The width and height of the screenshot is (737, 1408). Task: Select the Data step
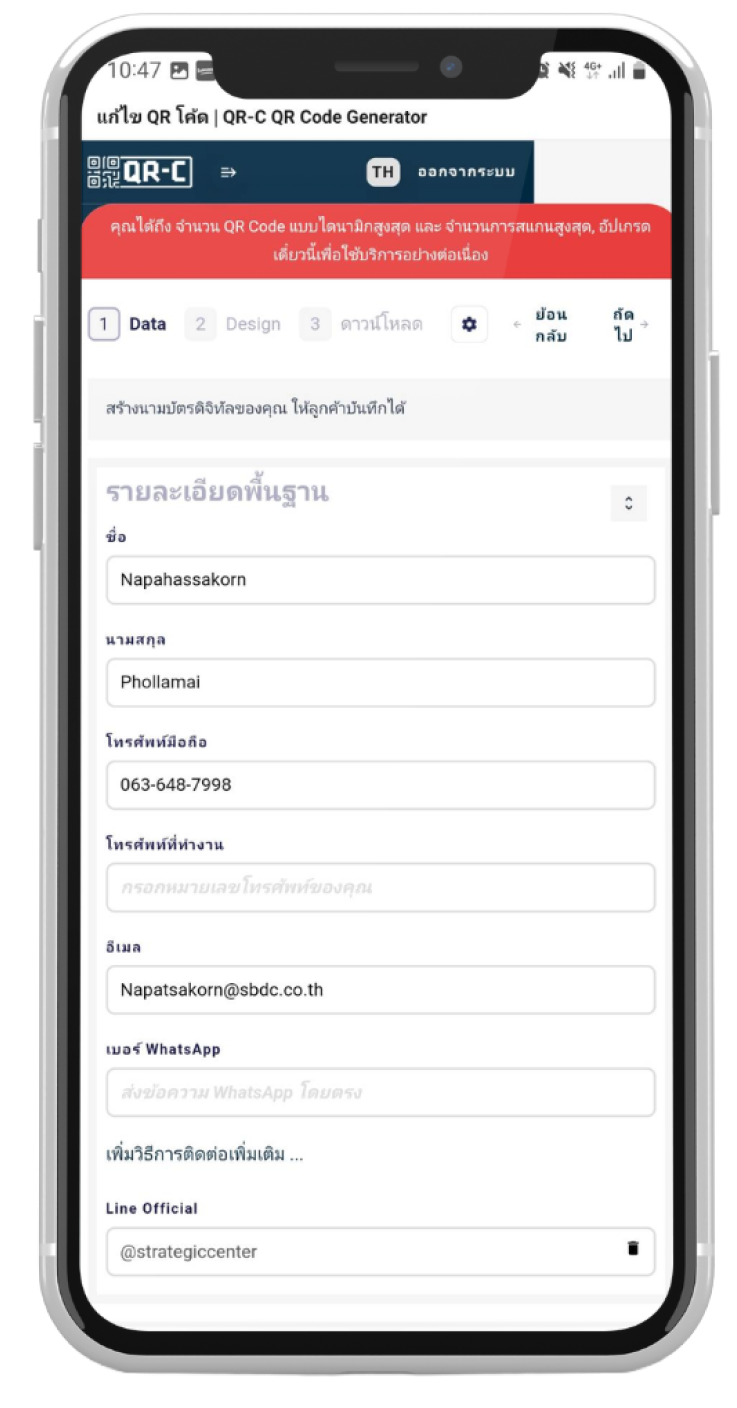[x=128, y=325]
